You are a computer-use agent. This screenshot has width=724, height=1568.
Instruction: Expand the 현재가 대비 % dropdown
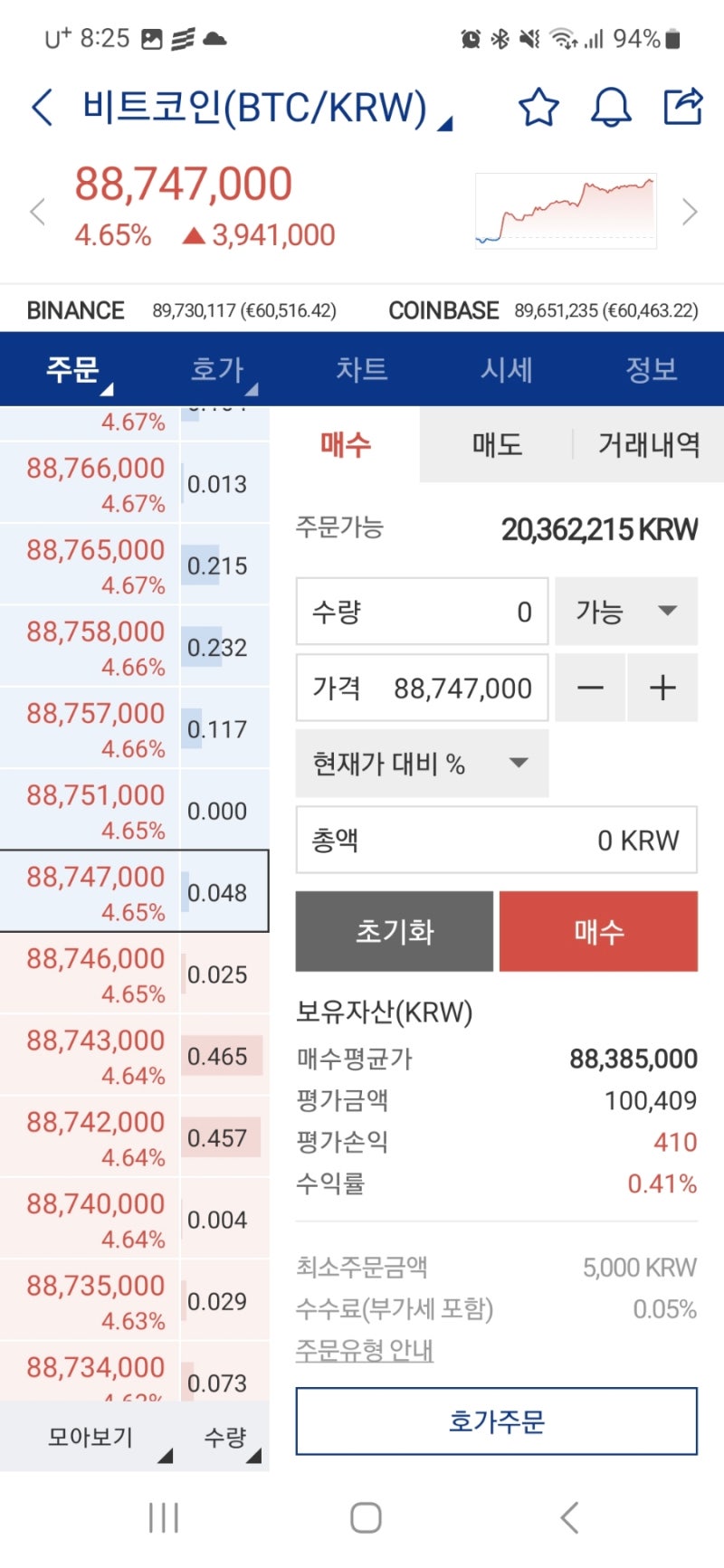pos(422,763)
